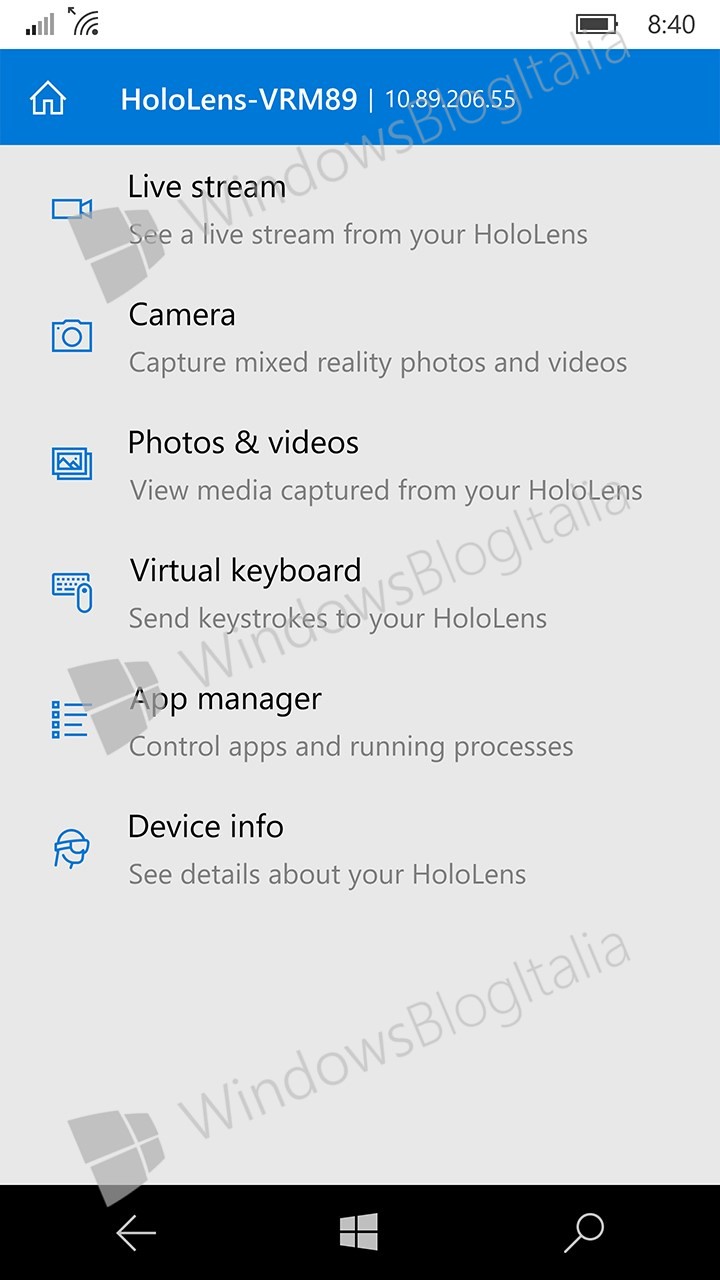The image size is (720, 1280).
Task: Select Device info
Action: 360,849
